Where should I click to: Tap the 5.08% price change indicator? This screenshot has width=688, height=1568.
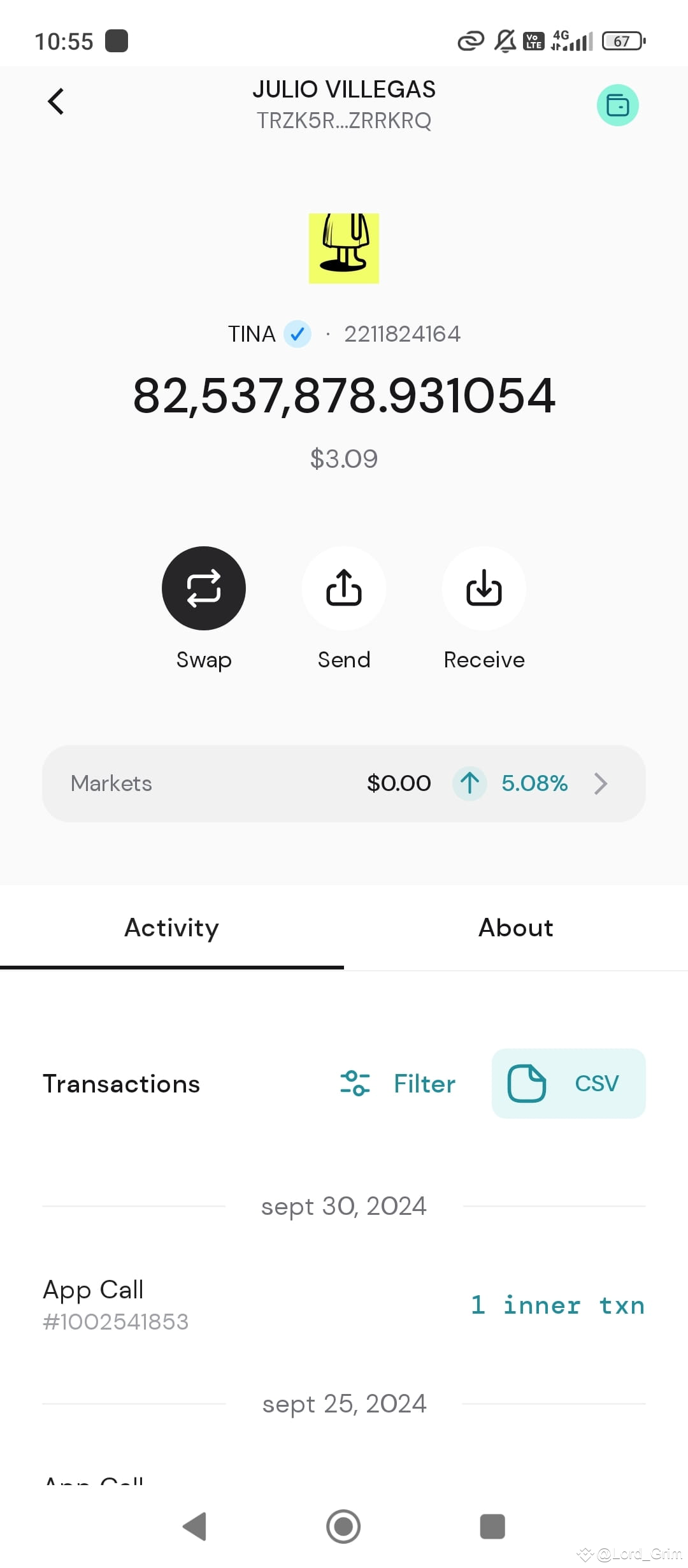pos(534,783)
